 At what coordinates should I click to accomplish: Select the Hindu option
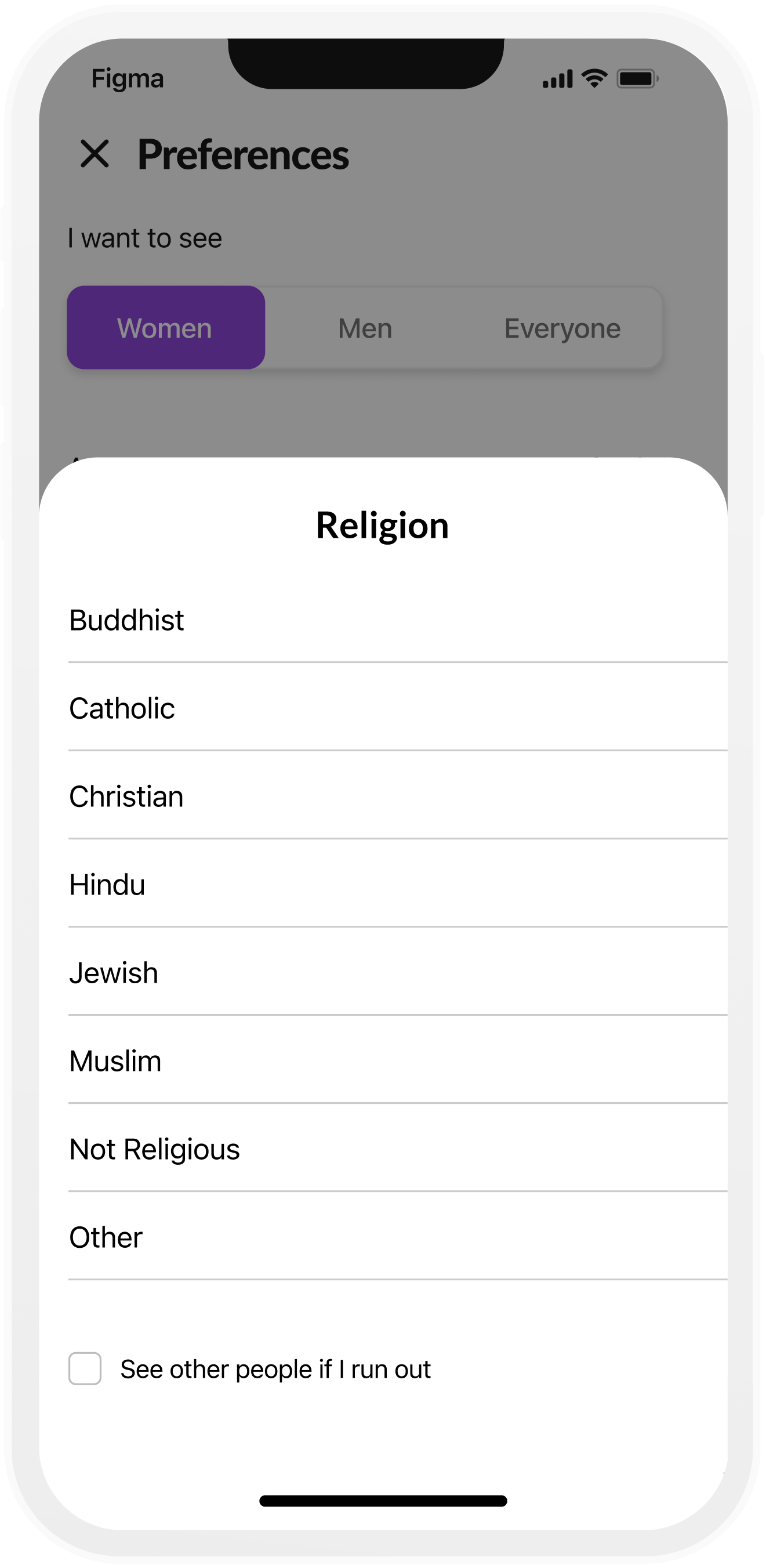397,884
